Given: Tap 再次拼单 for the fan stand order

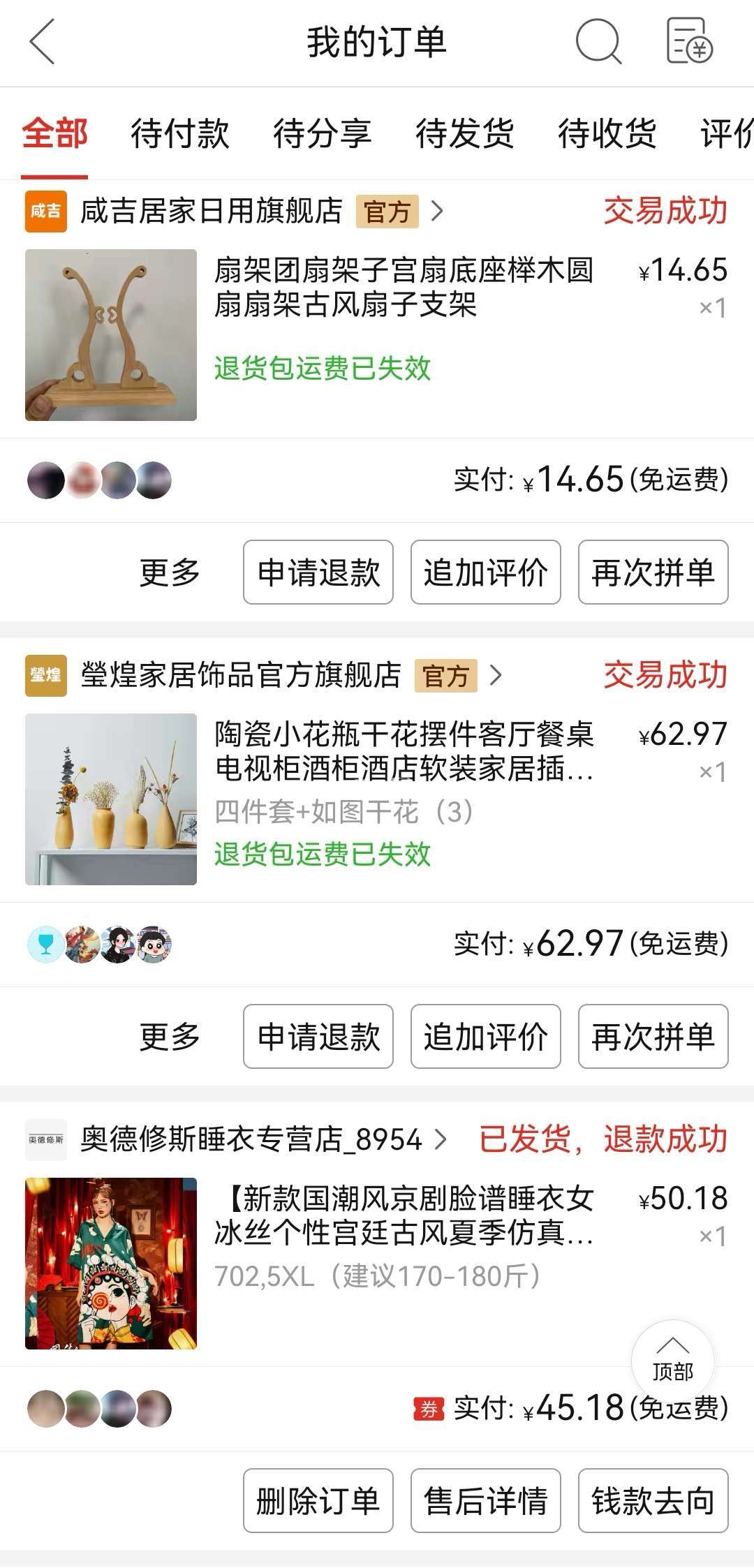Looking at the screenshot, I should click(653, 572).
